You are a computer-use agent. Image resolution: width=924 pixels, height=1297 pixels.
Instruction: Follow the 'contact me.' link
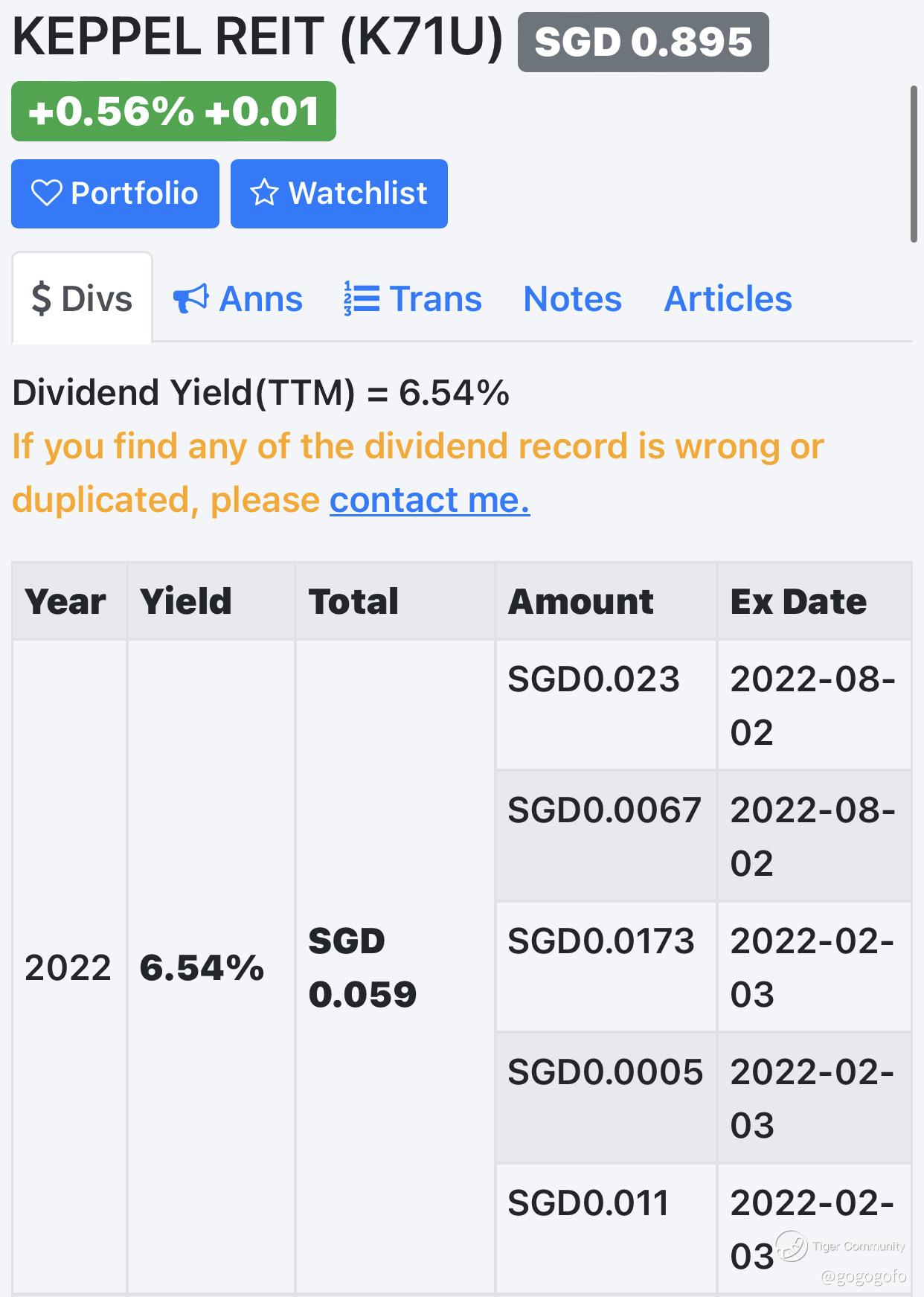coord(429,500)
